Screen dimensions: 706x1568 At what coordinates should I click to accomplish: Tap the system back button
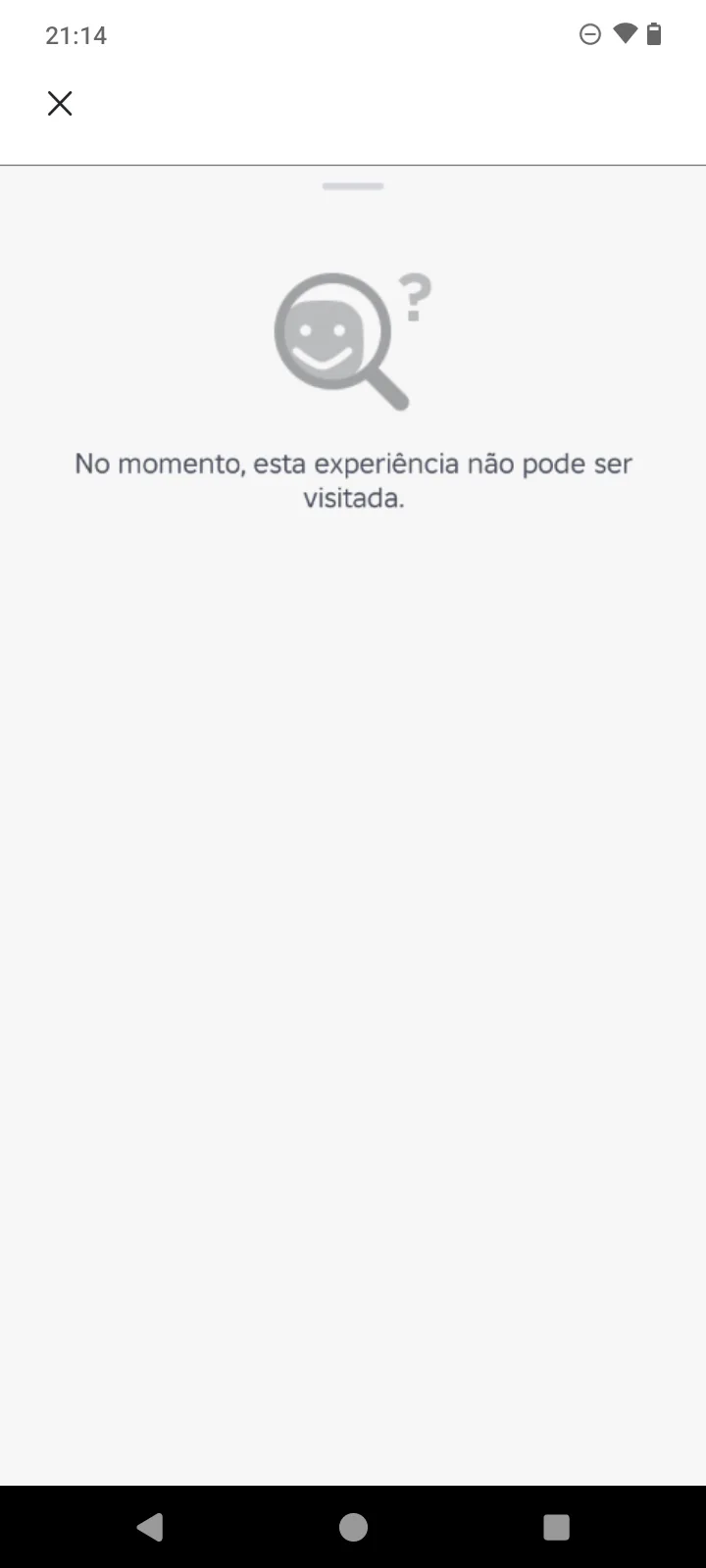coord(150,1527)
